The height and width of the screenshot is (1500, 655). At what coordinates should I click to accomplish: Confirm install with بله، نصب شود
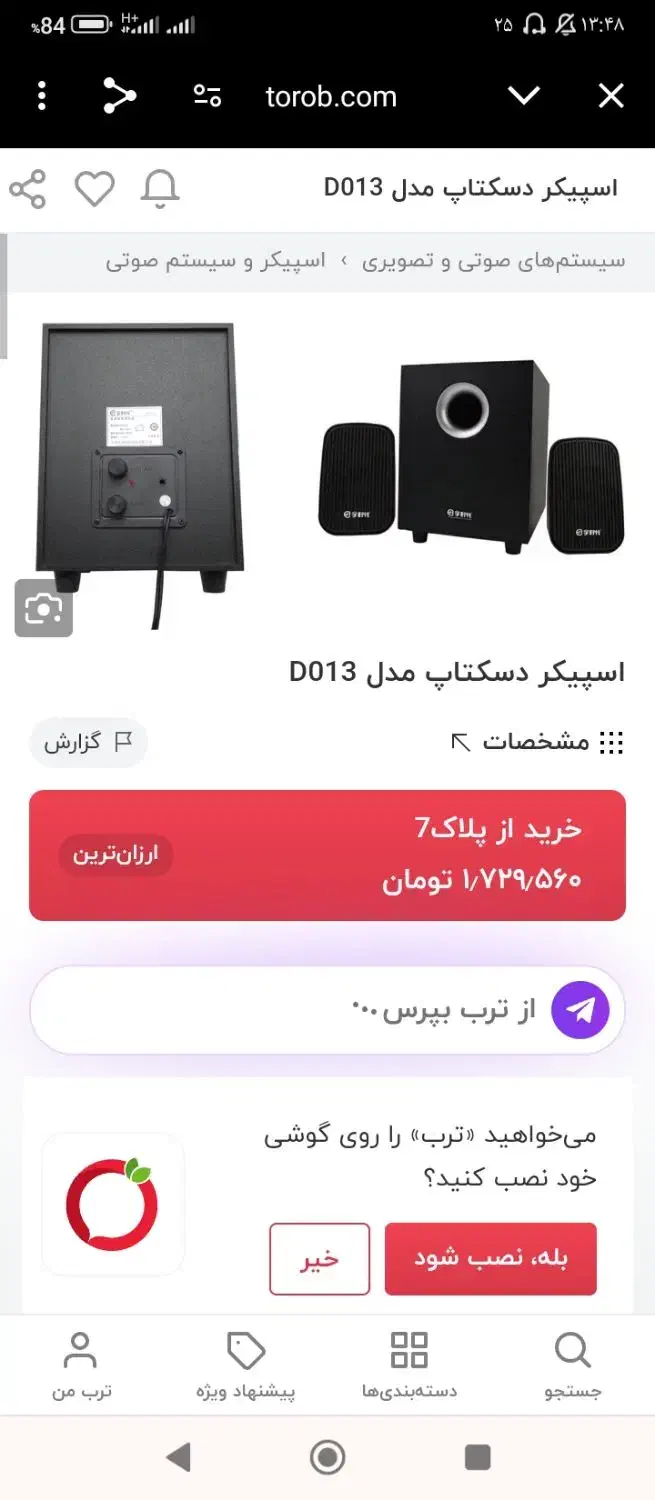coord(490,1259)
